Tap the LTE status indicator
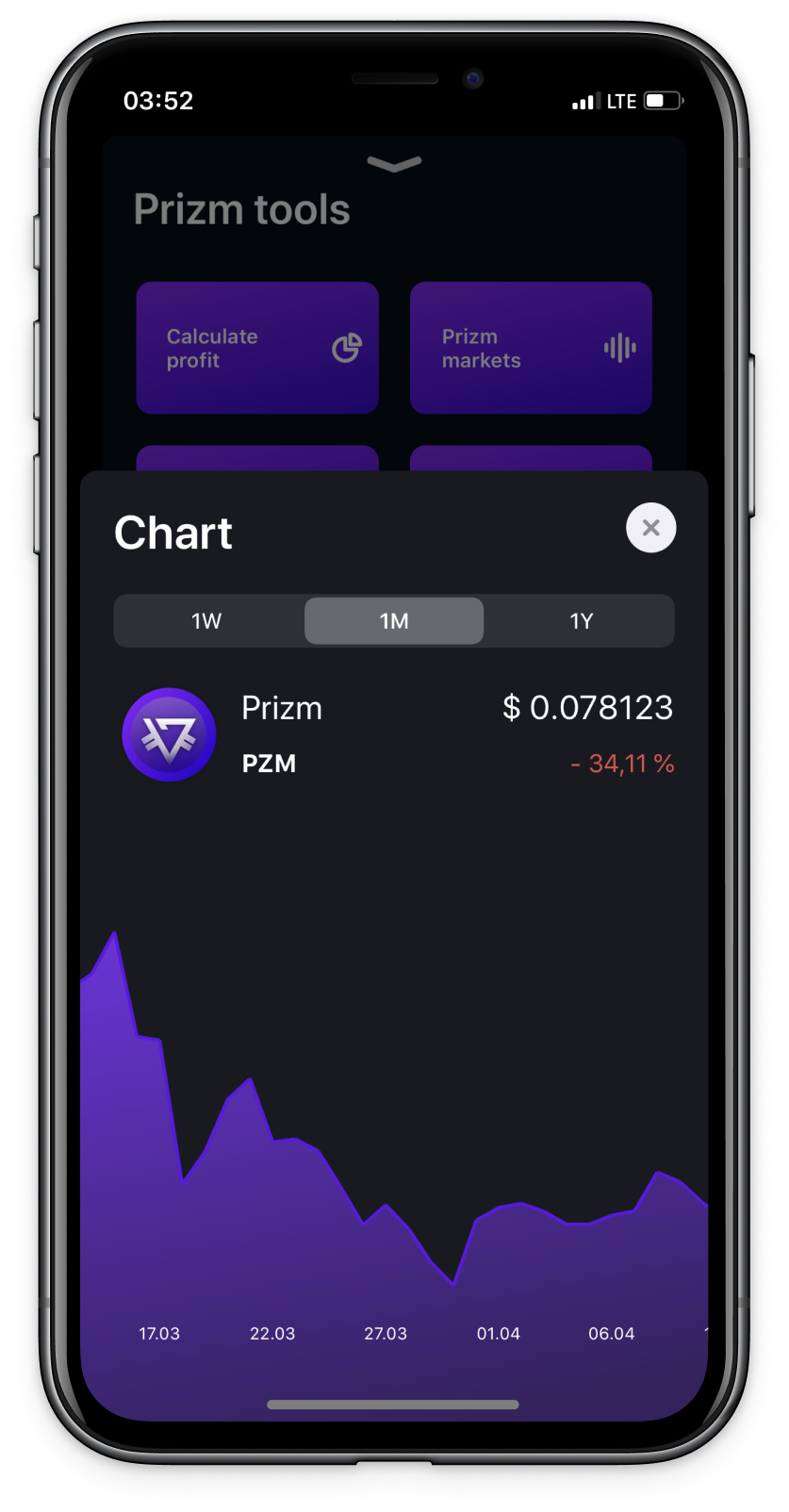The height and width of the screenshot is (1512, 789). [x=624, y=101]
